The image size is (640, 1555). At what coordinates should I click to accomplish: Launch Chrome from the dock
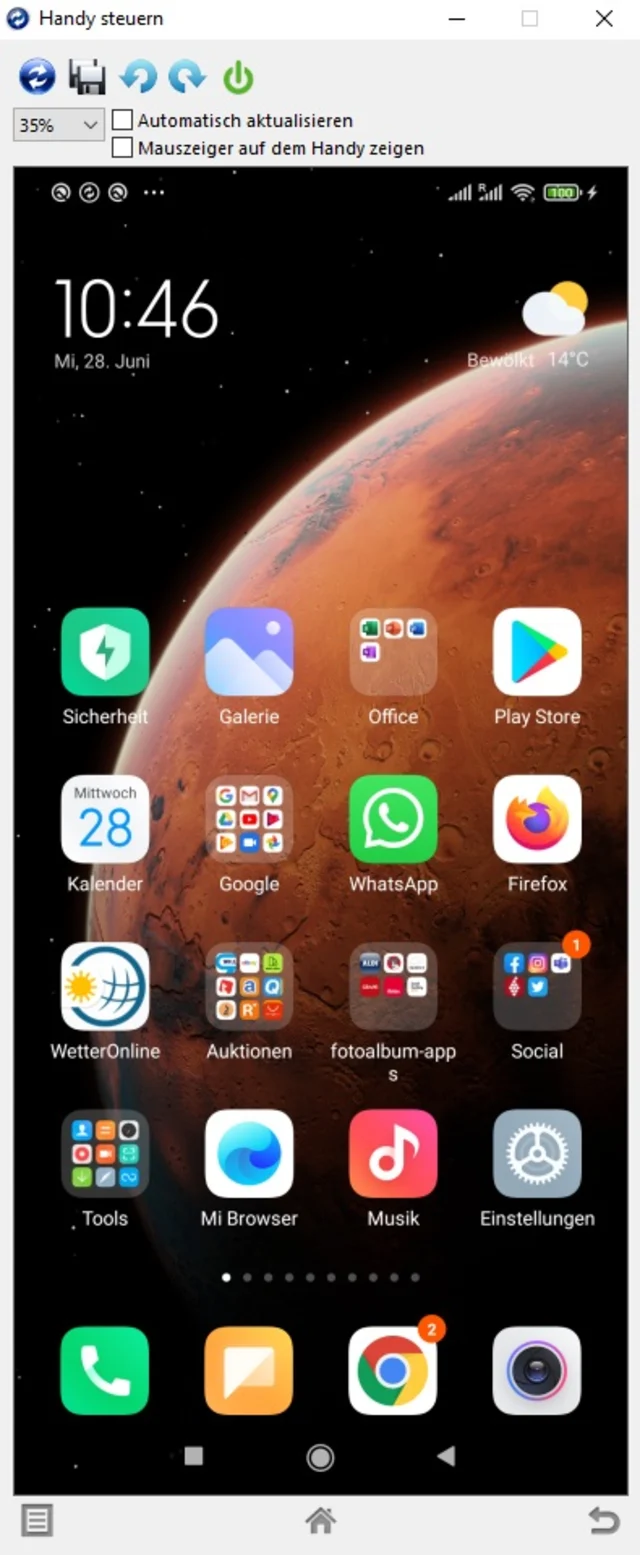(x=393, y=1370)
